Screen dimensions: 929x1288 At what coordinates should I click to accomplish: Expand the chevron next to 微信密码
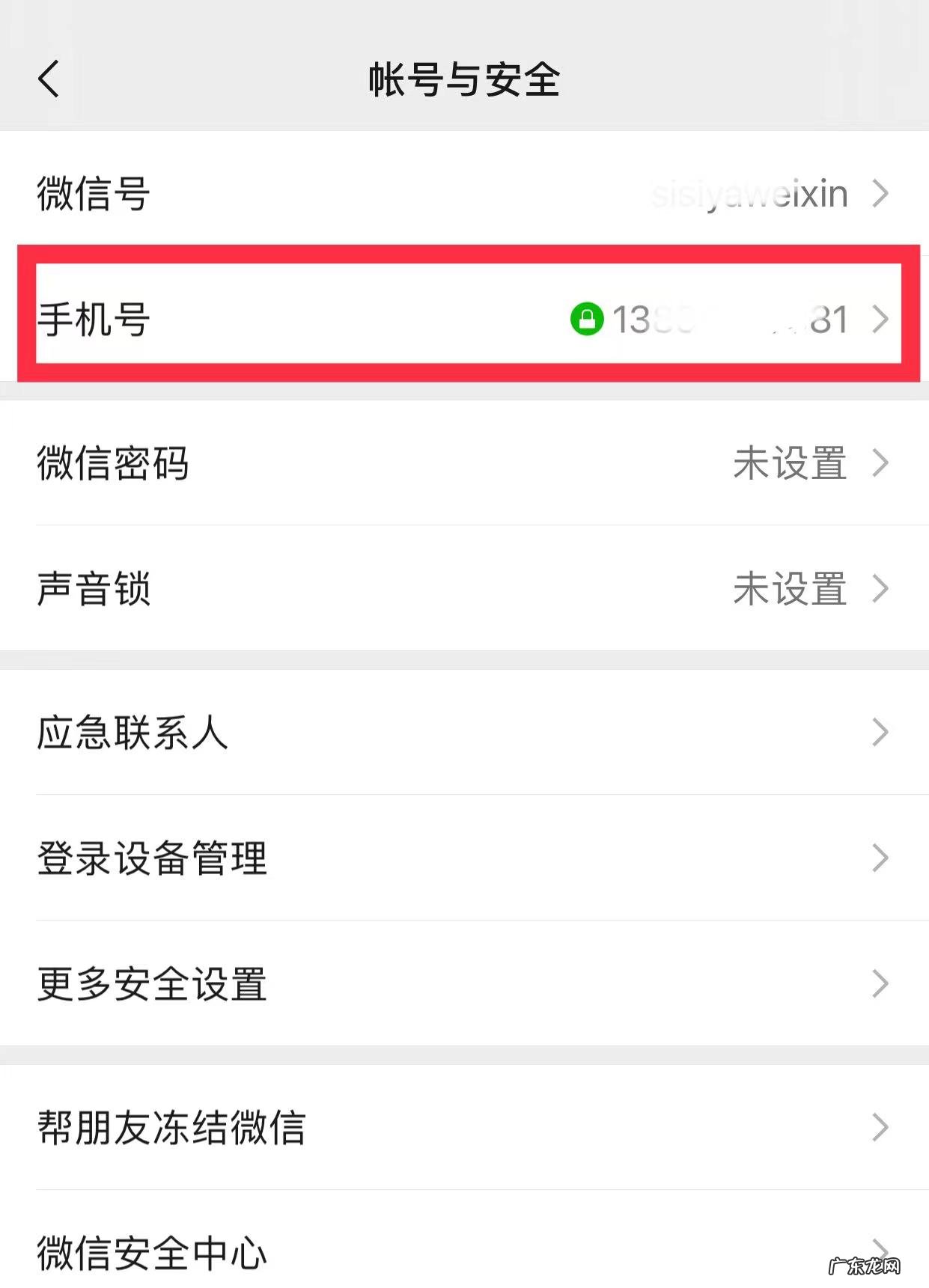(x=880, y=464)
